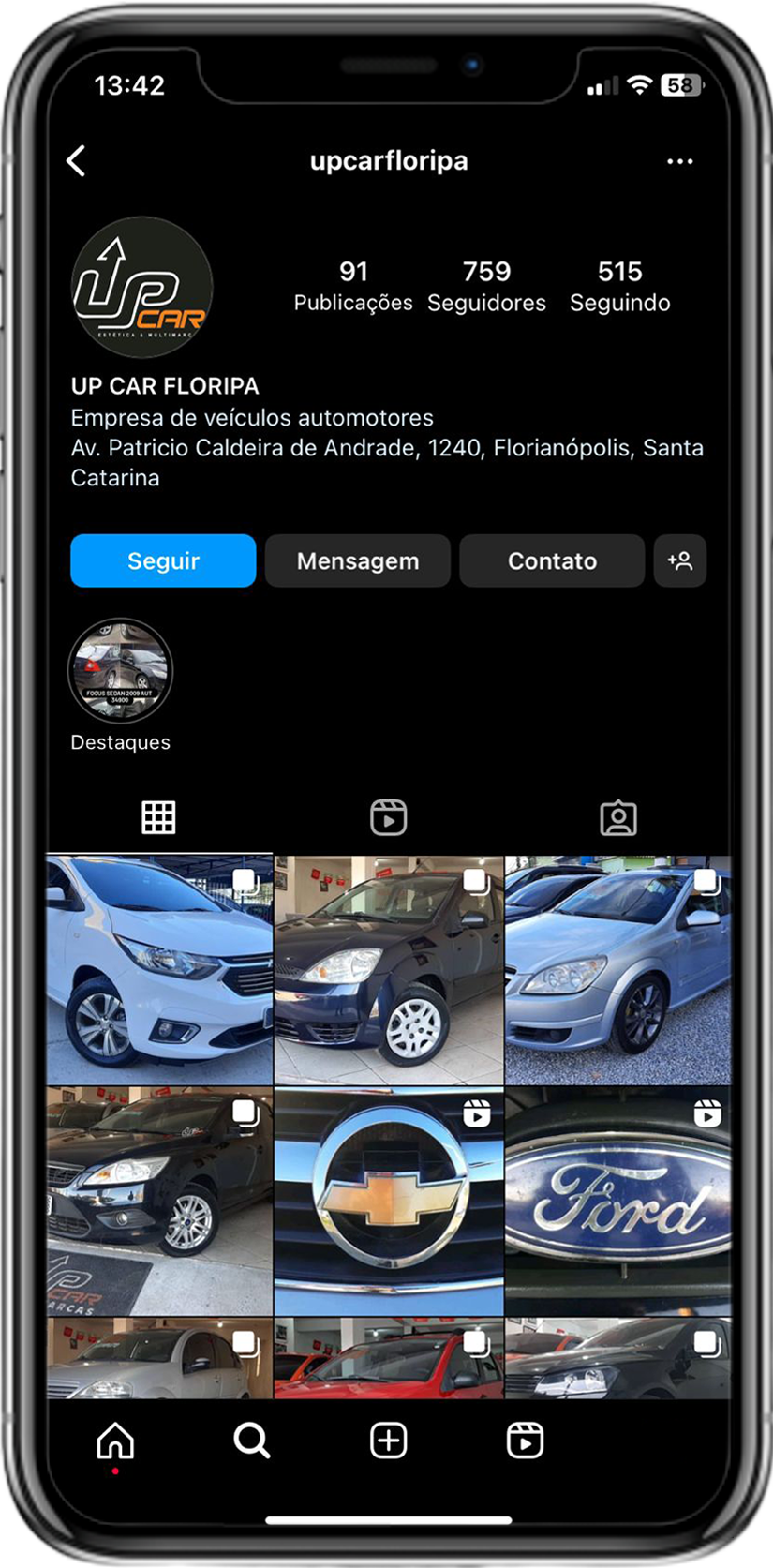View the 515 Seguindo list

pos(619,286)
